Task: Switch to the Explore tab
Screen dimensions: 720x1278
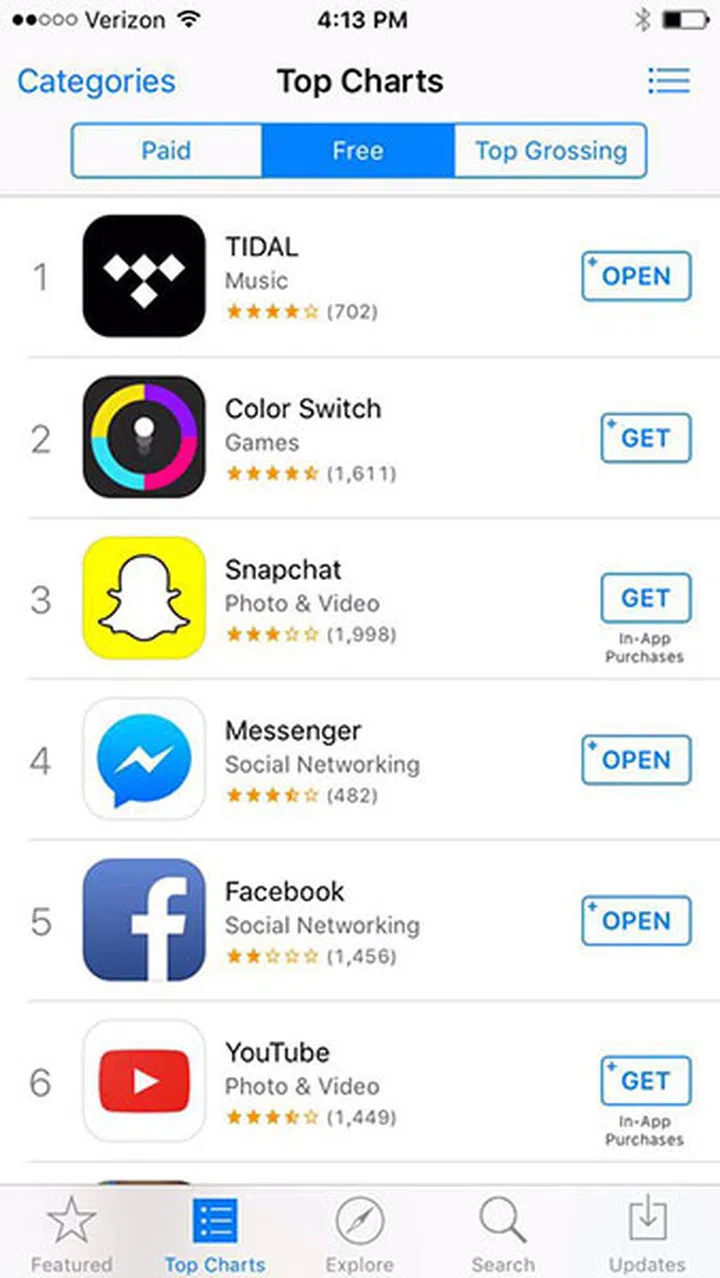Action: (x=360, y=1233)
